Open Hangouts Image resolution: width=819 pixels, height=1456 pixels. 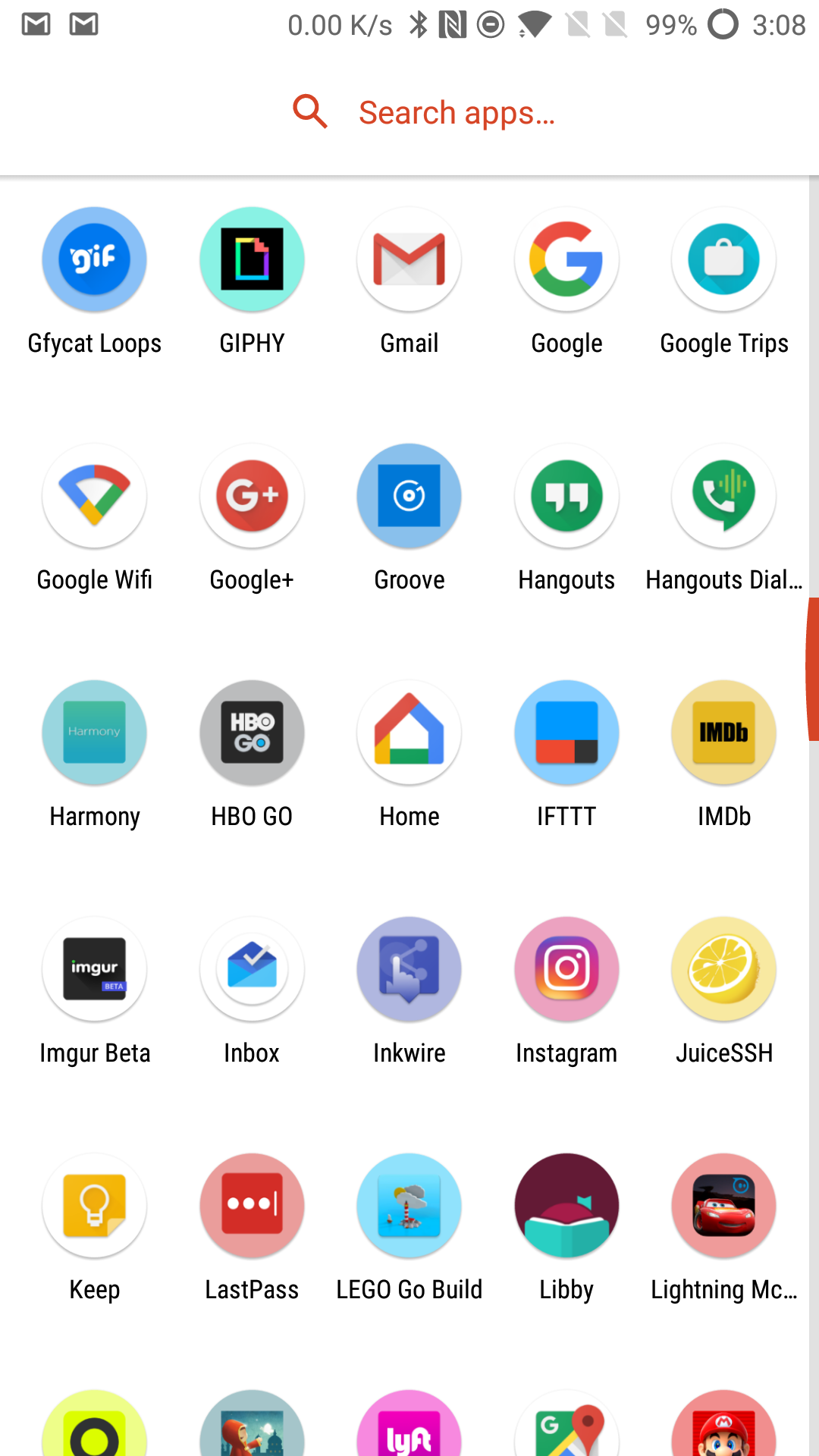click(566, 495)
